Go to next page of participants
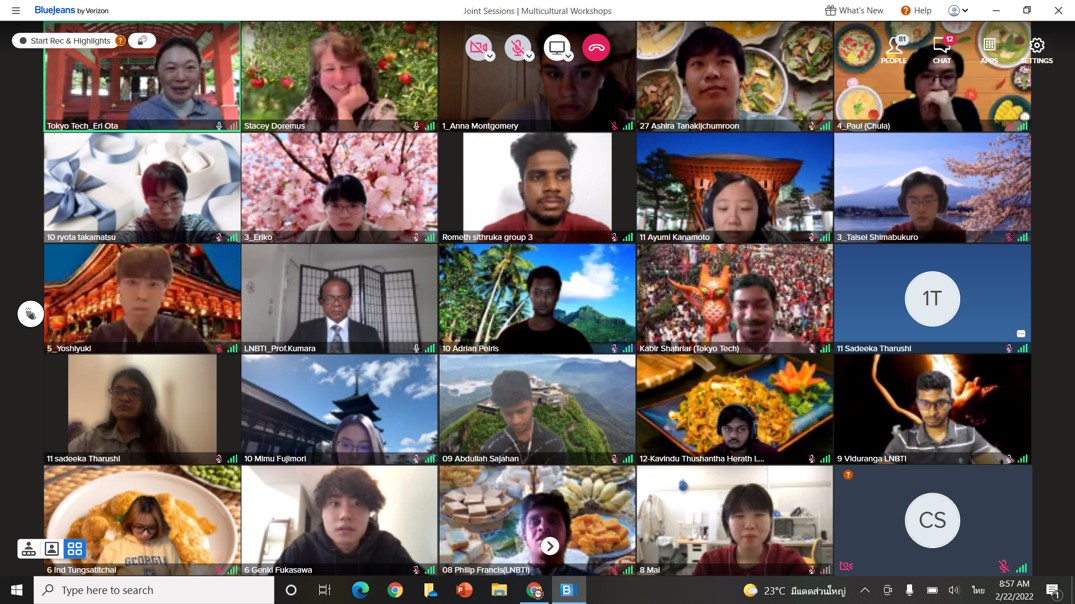The width and height of the screenshot is (1075, 604). (x=550, y=546)
